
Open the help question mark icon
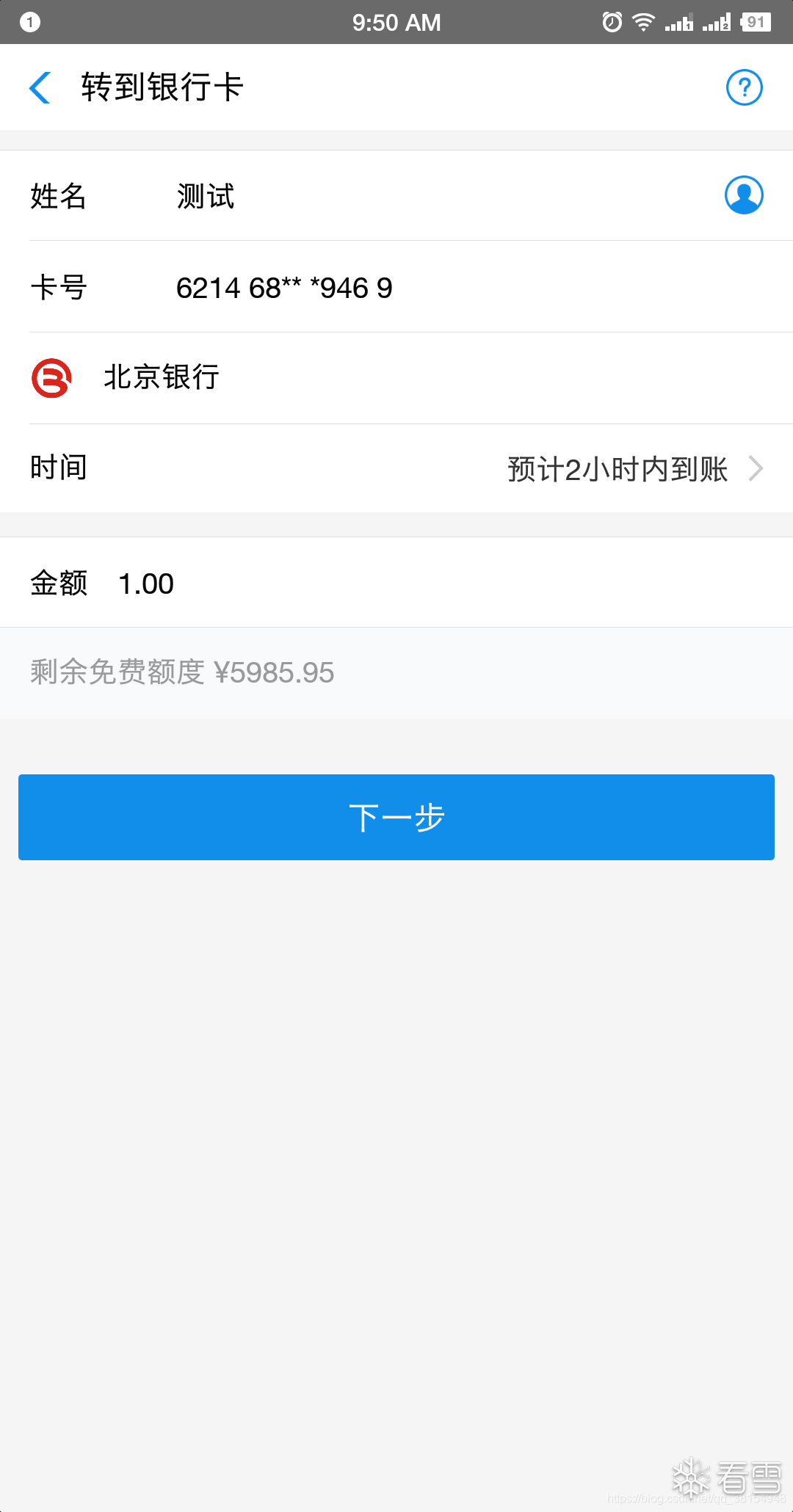point(744,88)
